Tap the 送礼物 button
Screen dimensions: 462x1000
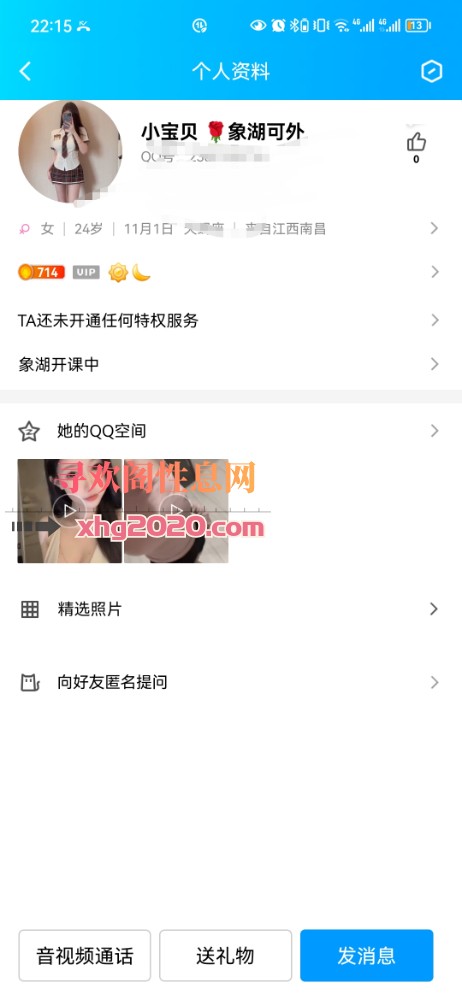(x=225, y=955)
